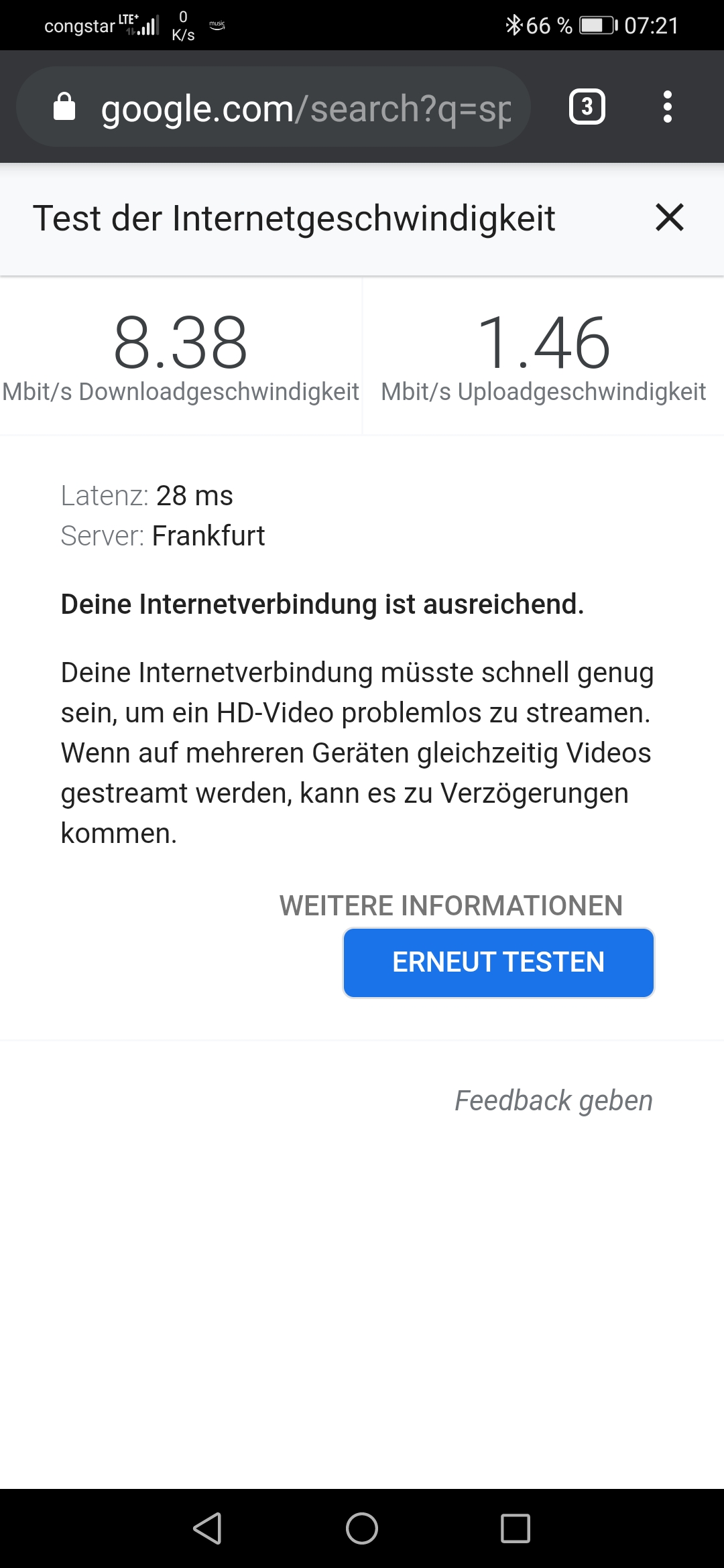Run the speed test again with Erneut testen
The height and width of the screenshot is (1568, 724).
(498, 962)
